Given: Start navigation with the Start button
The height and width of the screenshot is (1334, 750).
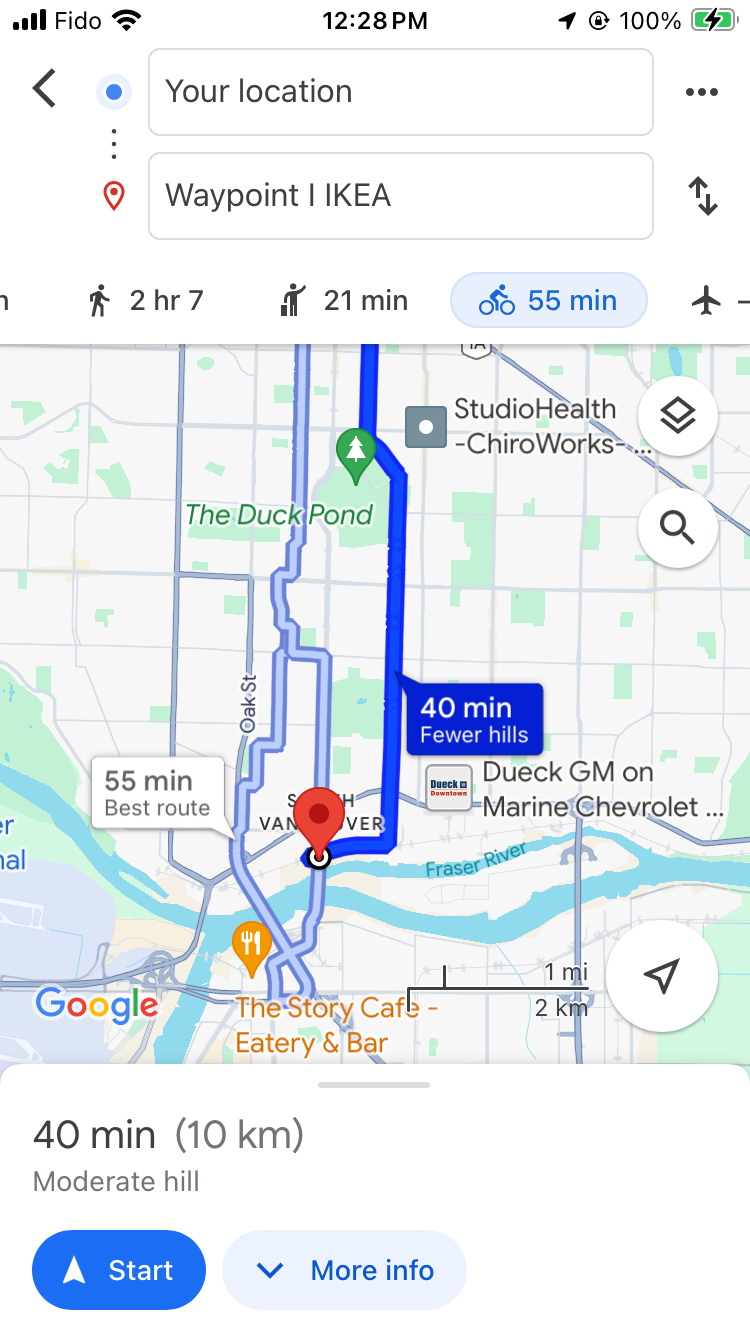Looking at the screenshot, I should point(119,1270).
